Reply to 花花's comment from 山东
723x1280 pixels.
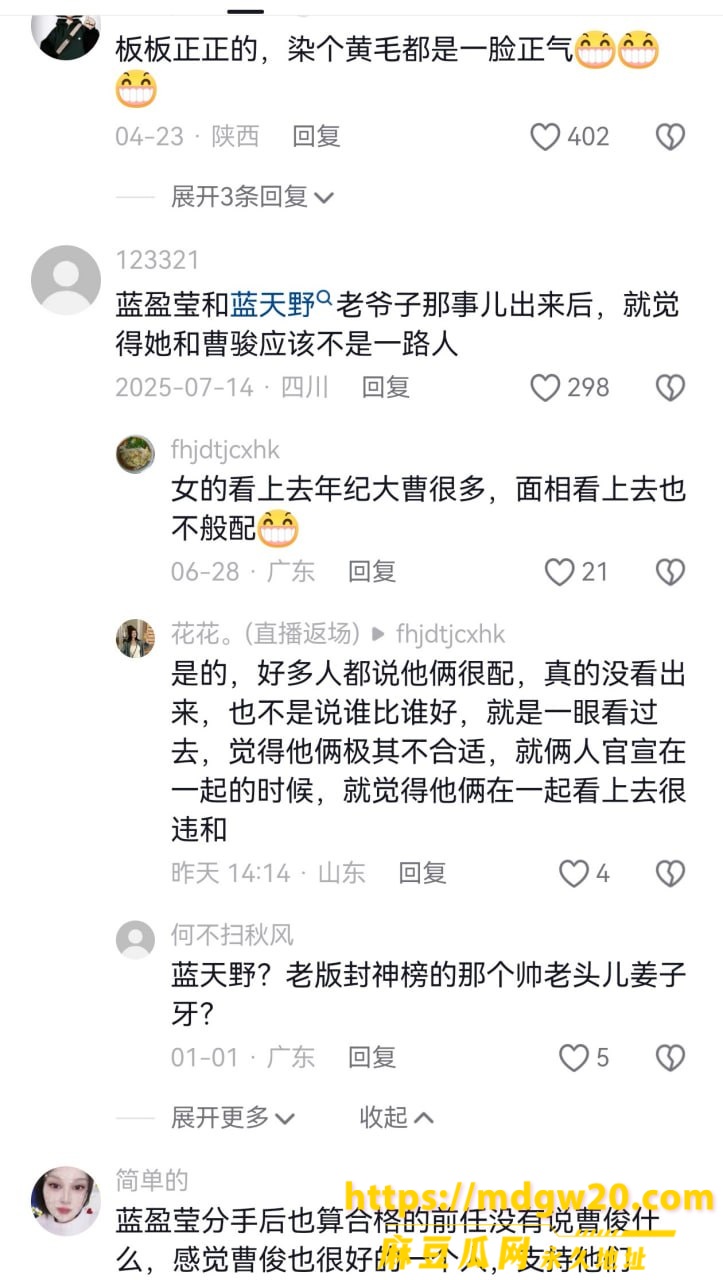(422, 874)
